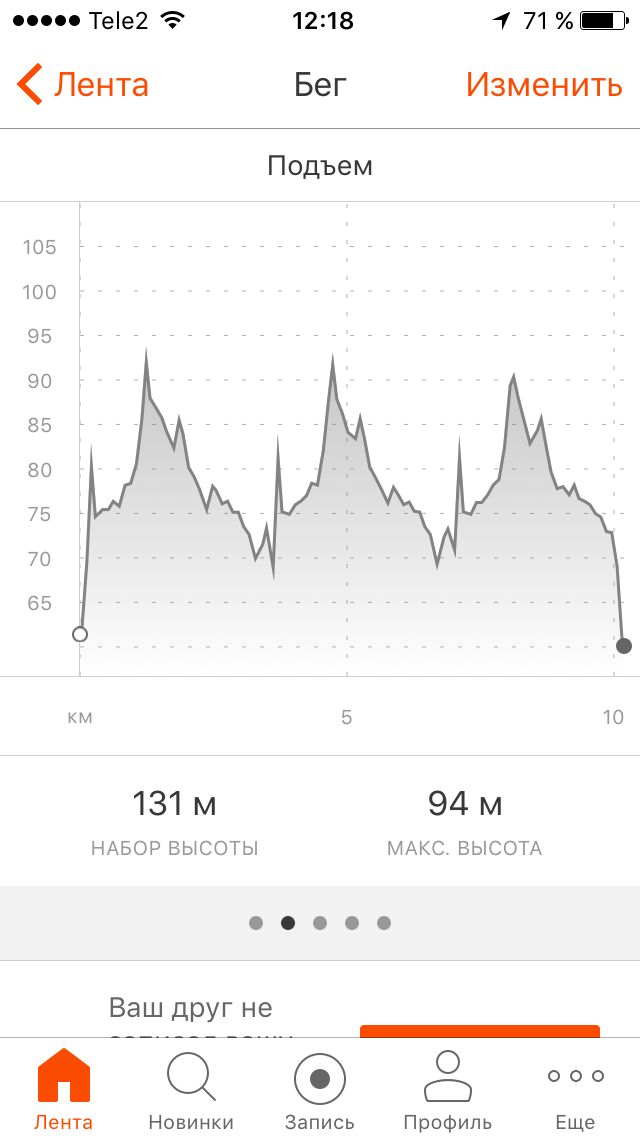Screen dimensions: 640x1136
Task: Select the Запись record tab
Action: (x=320, y=1089)
